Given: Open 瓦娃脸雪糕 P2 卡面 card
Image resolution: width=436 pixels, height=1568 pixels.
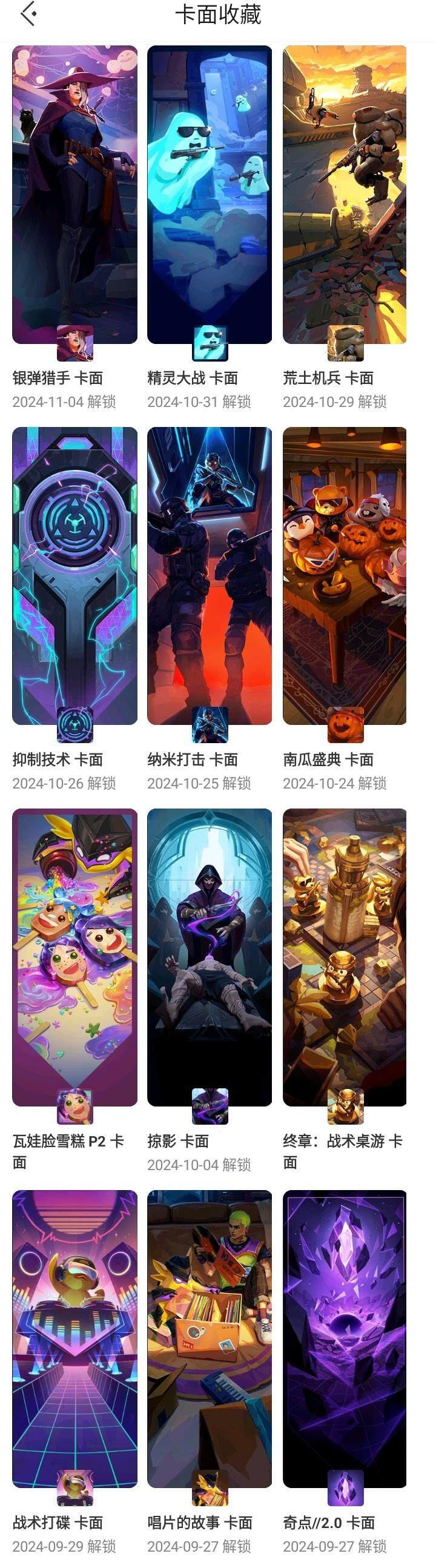Looking at the screenshot, I should click(74, 957).
